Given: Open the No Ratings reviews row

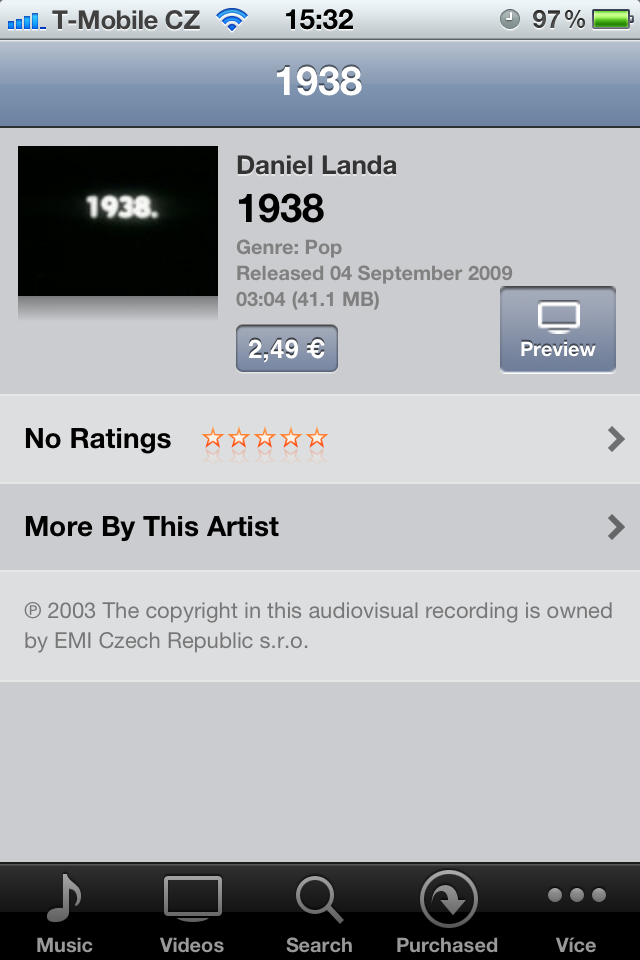Looking at the screenshot, I should click(320, 439).
